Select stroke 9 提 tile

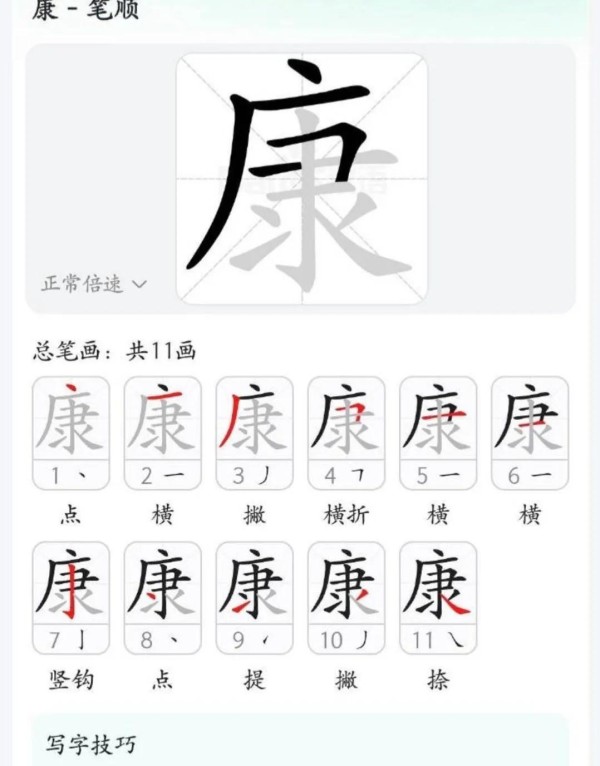tap(255, 597)
